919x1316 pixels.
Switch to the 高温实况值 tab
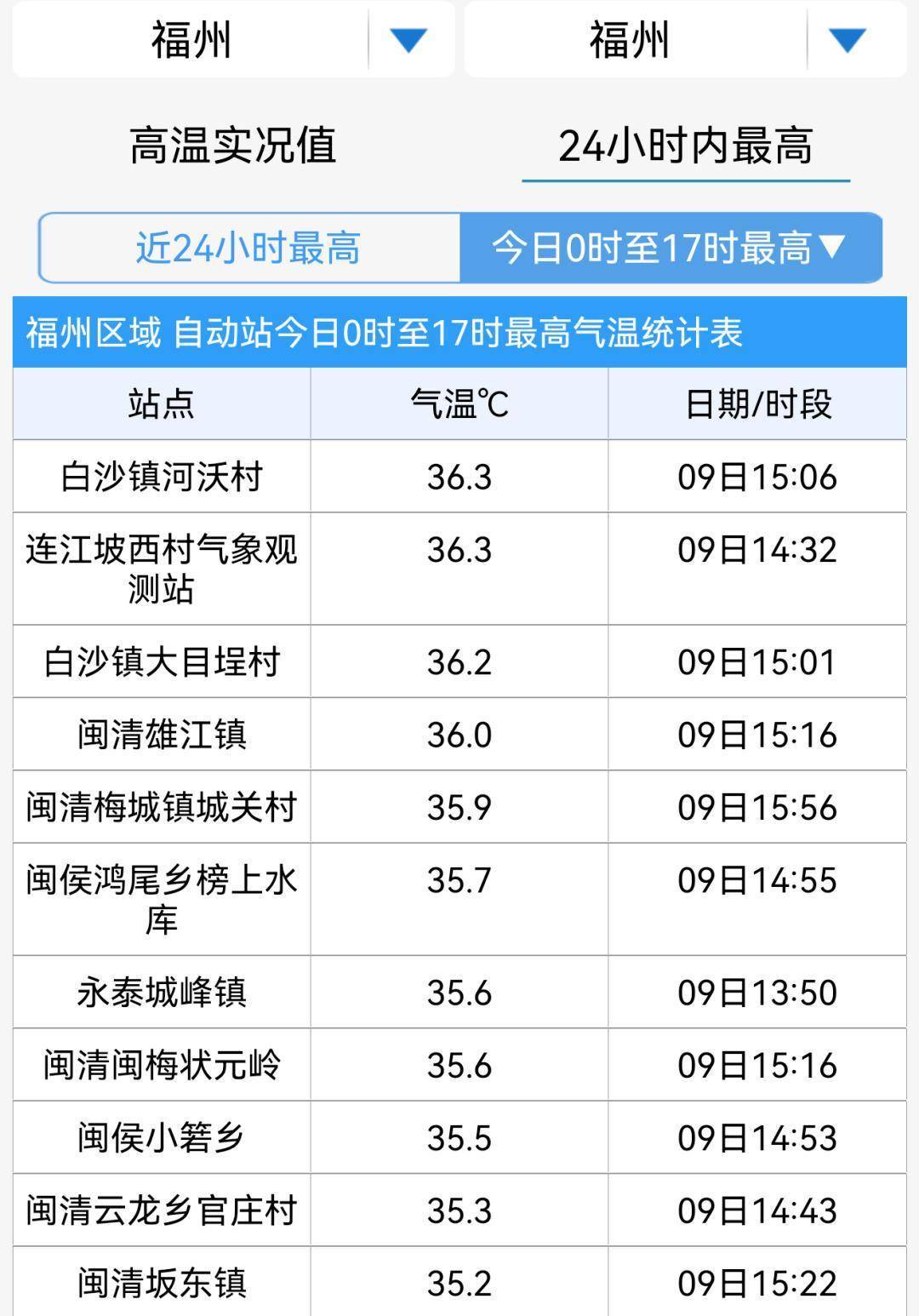pyautogui.click(x=233, y=146)
